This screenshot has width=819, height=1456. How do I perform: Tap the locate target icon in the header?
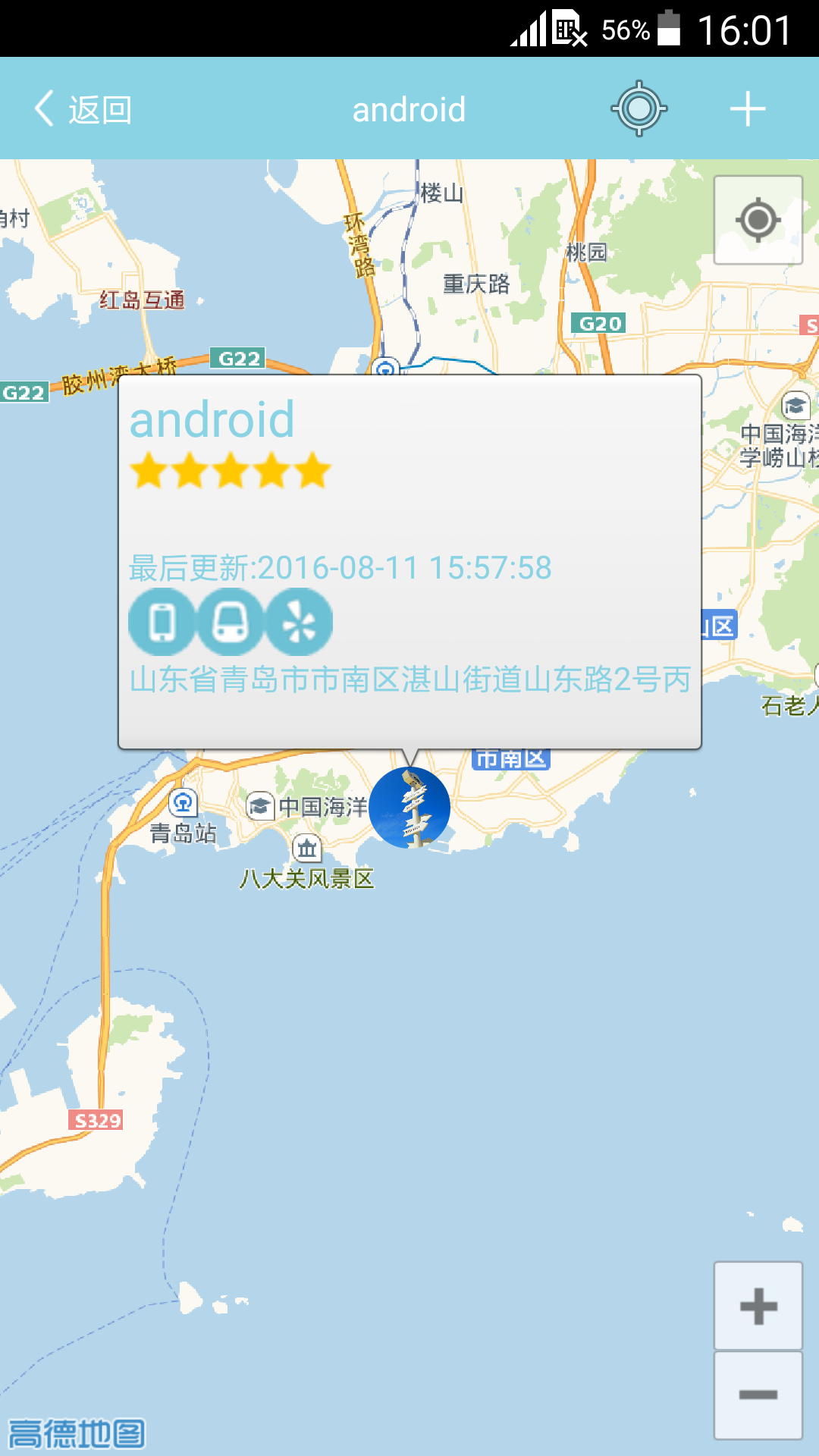639,108
